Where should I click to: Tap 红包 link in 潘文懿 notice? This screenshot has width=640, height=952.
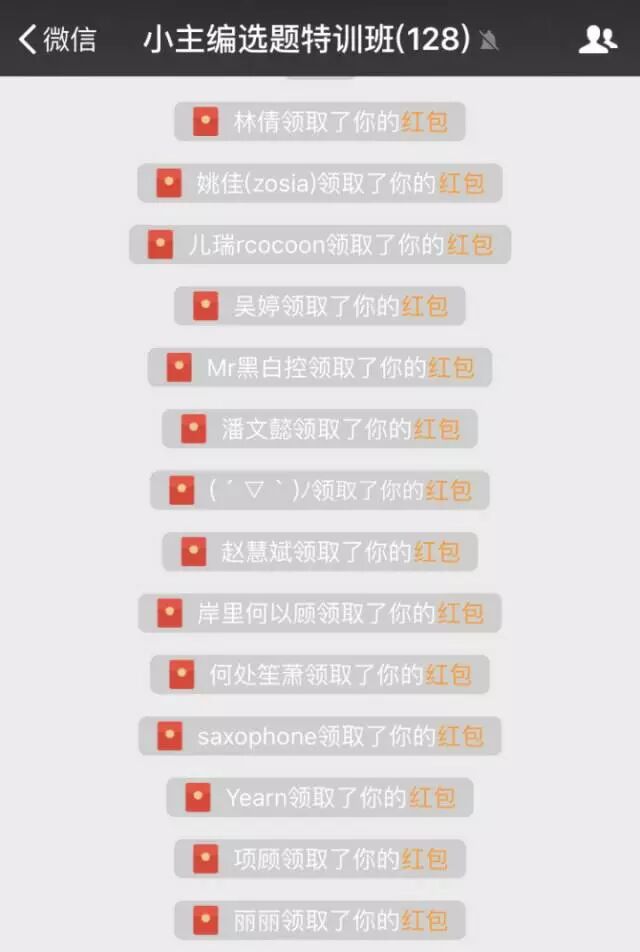436,429
